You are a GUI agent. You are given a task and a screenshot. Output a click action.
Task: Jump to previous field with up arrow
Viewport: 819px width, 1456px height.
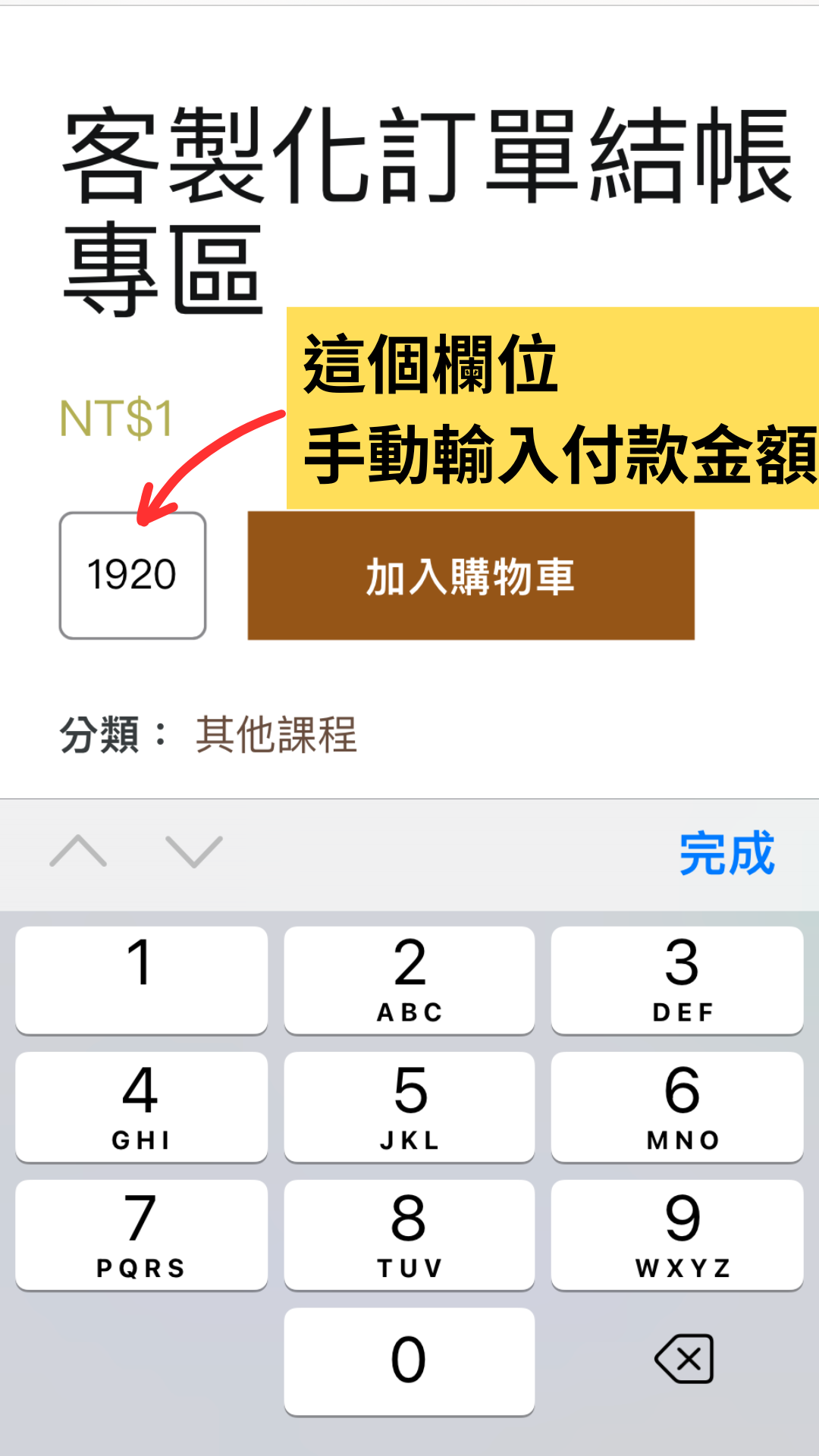click(x=78, y=852)
